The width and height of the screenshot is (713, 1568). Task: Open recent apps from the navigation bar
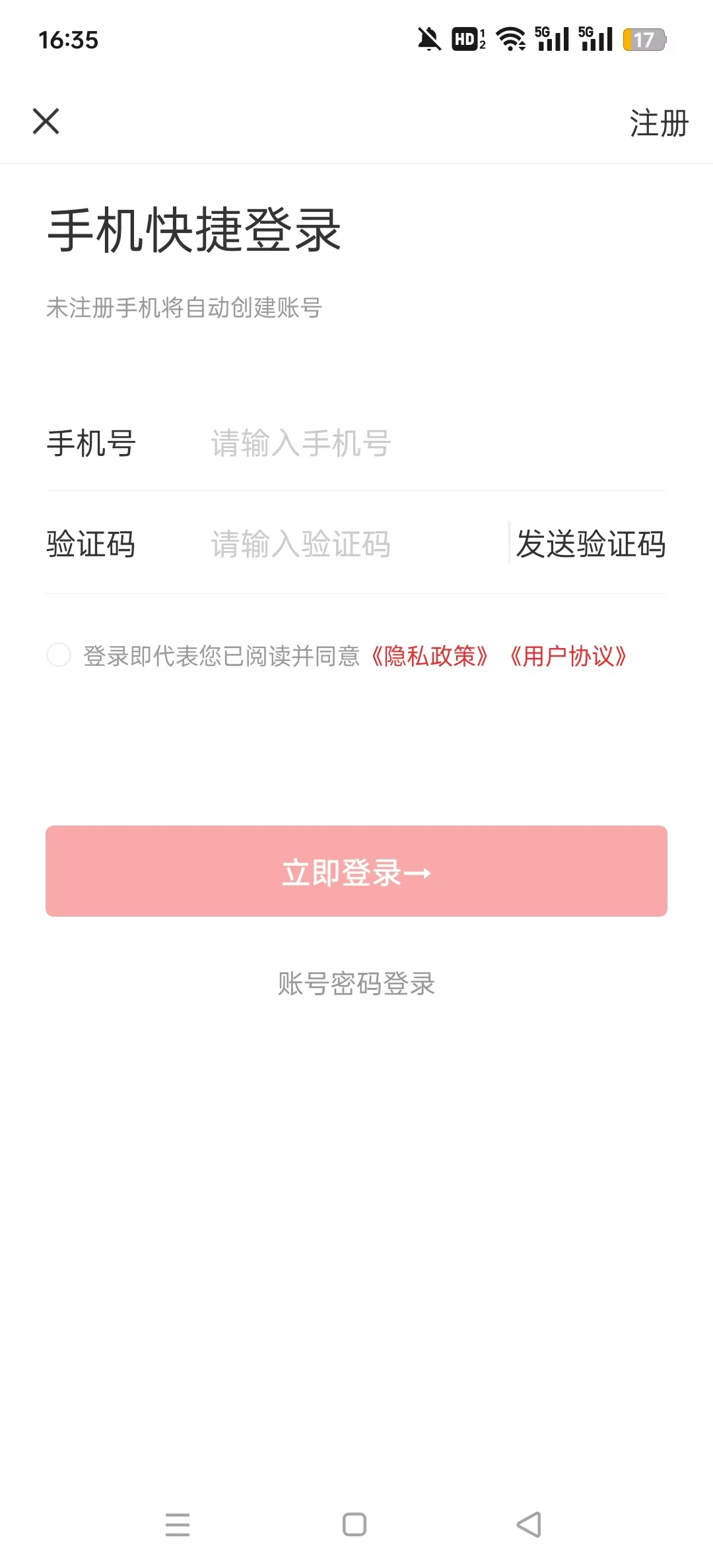178,1524
